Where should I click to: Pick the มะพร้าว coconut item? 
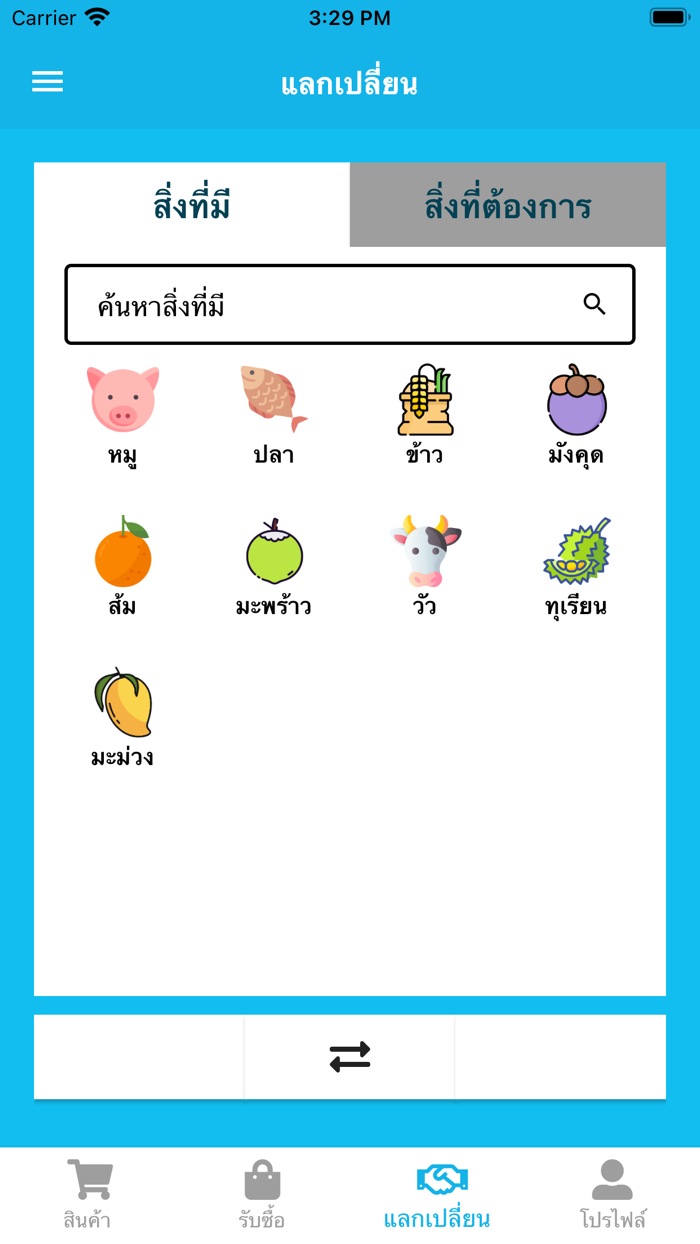point(274,566)
